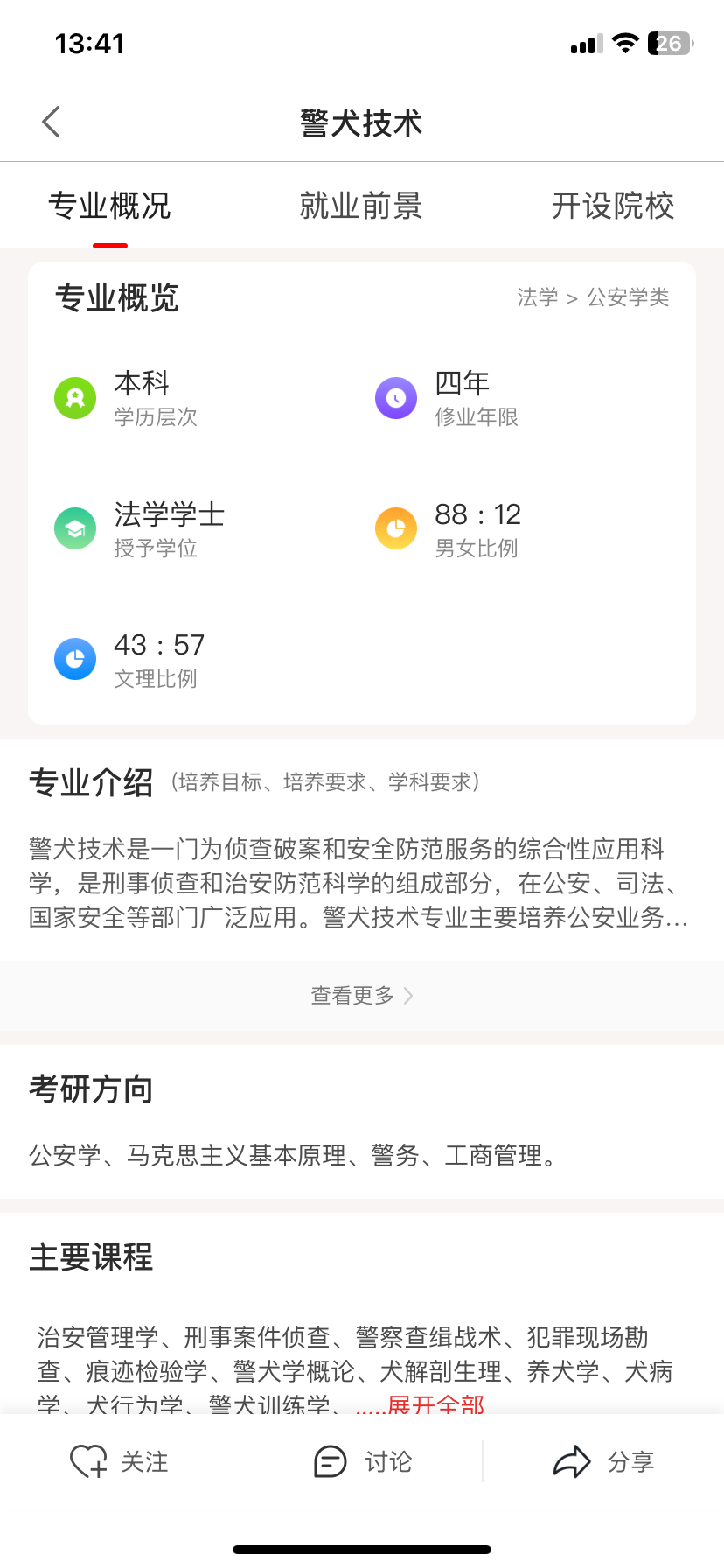Tap 查看更多 to read full introduction
Viewport: 724px width, 1568px height.
[x=361, y=995]
